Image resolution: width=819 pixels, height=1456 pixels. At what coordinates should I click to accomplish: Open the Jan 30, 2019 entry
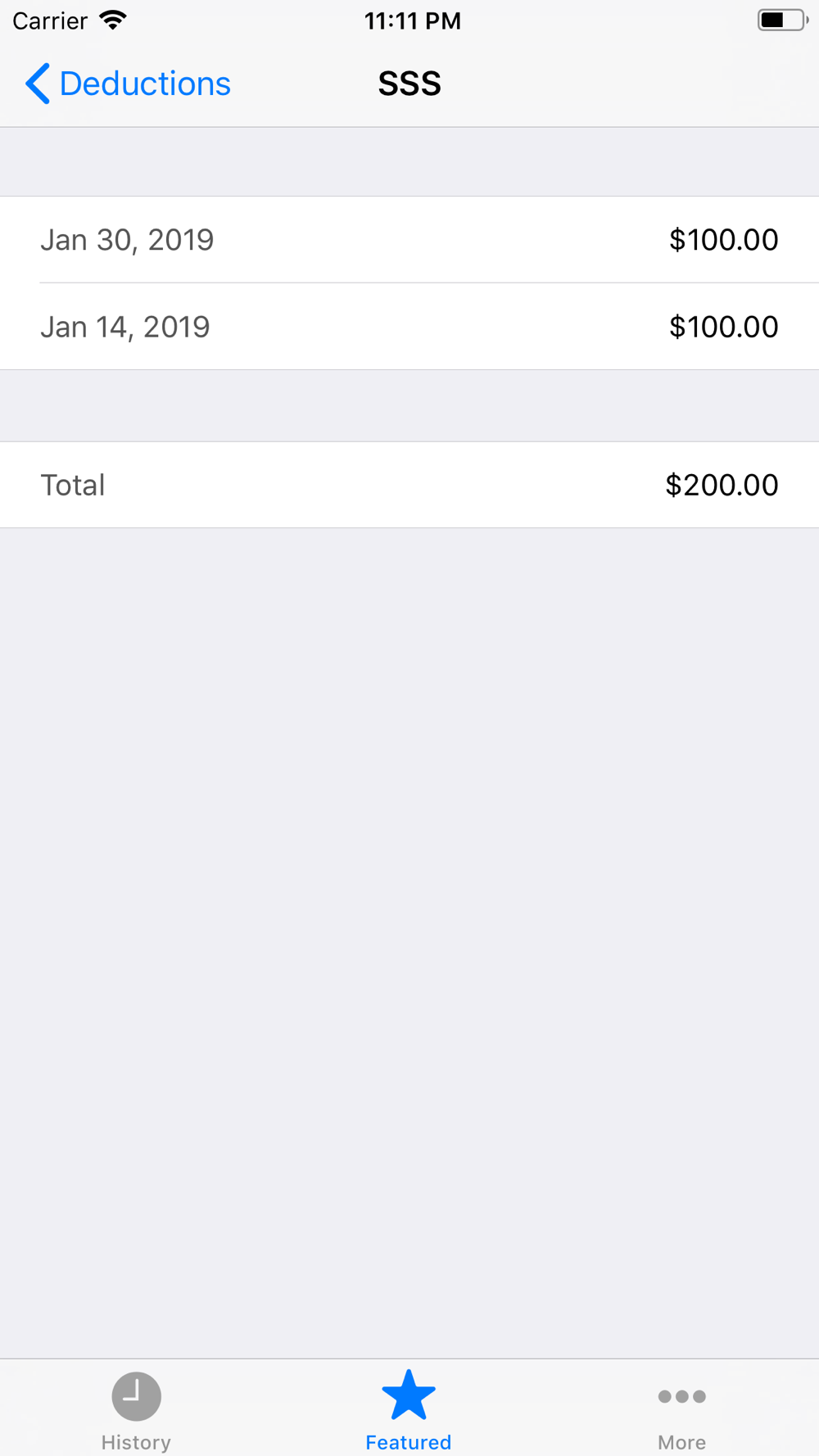tap(409, 240)
